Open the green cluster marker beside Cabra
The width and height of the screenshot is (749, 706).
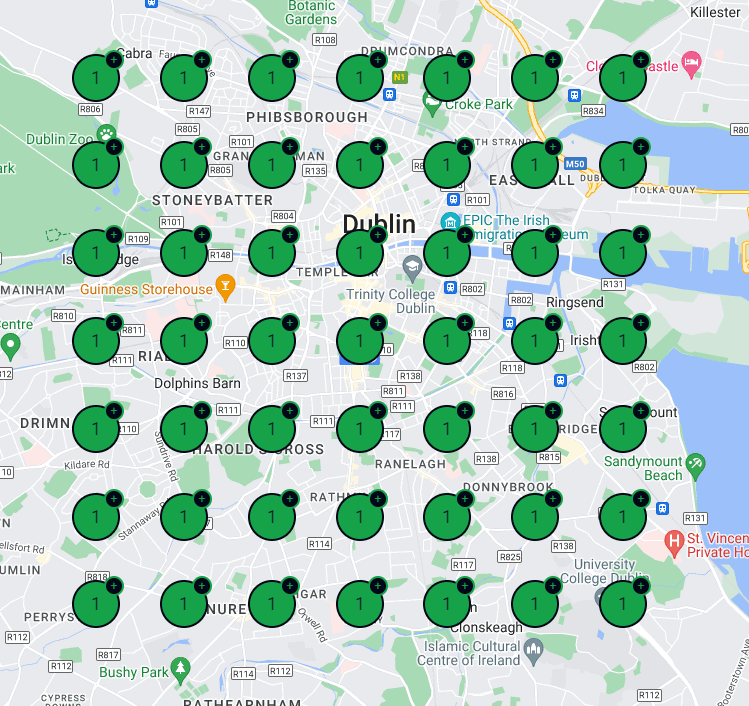[x=96, y=78]
